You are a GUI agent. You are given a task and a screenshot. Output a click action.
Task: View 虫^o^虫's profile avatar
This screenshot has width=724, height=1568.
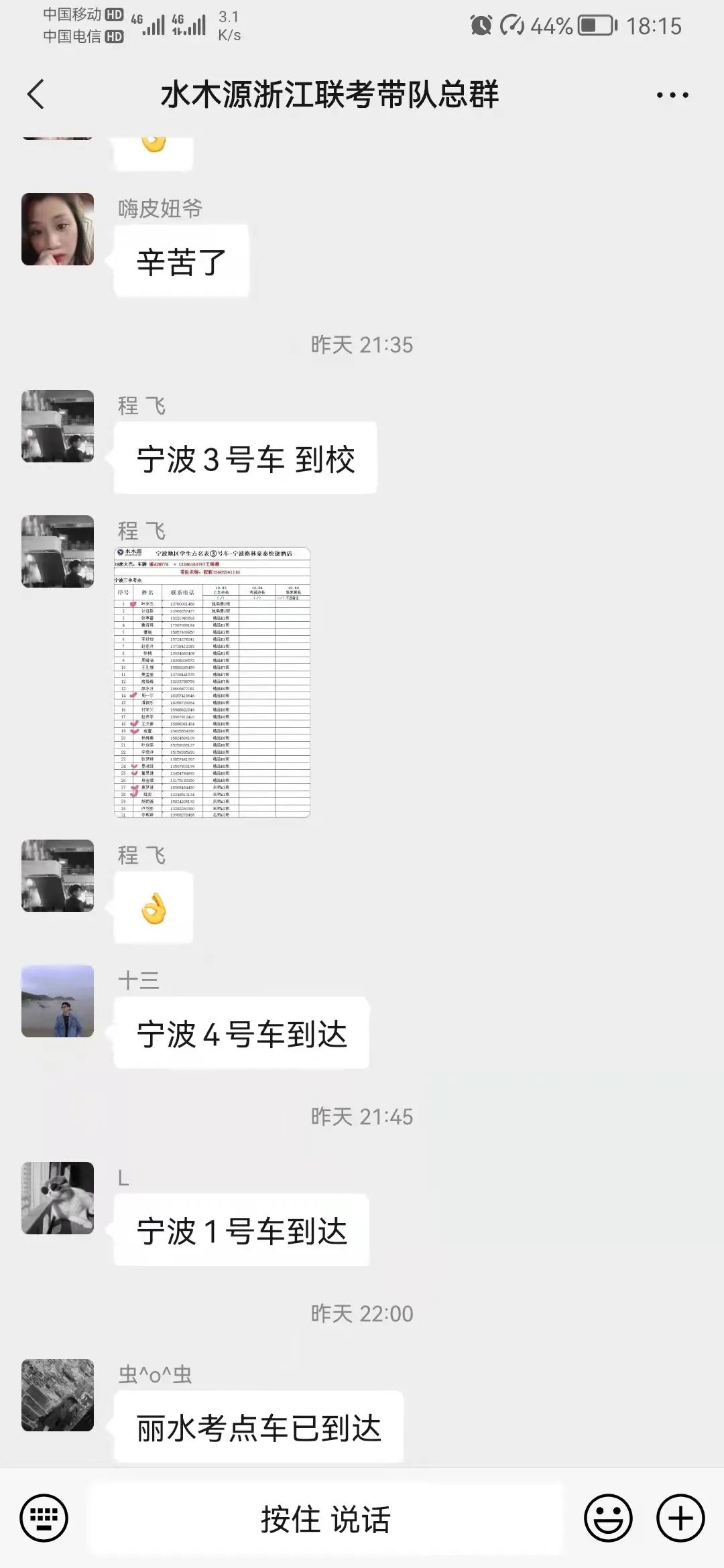[x=58, y=1395]
